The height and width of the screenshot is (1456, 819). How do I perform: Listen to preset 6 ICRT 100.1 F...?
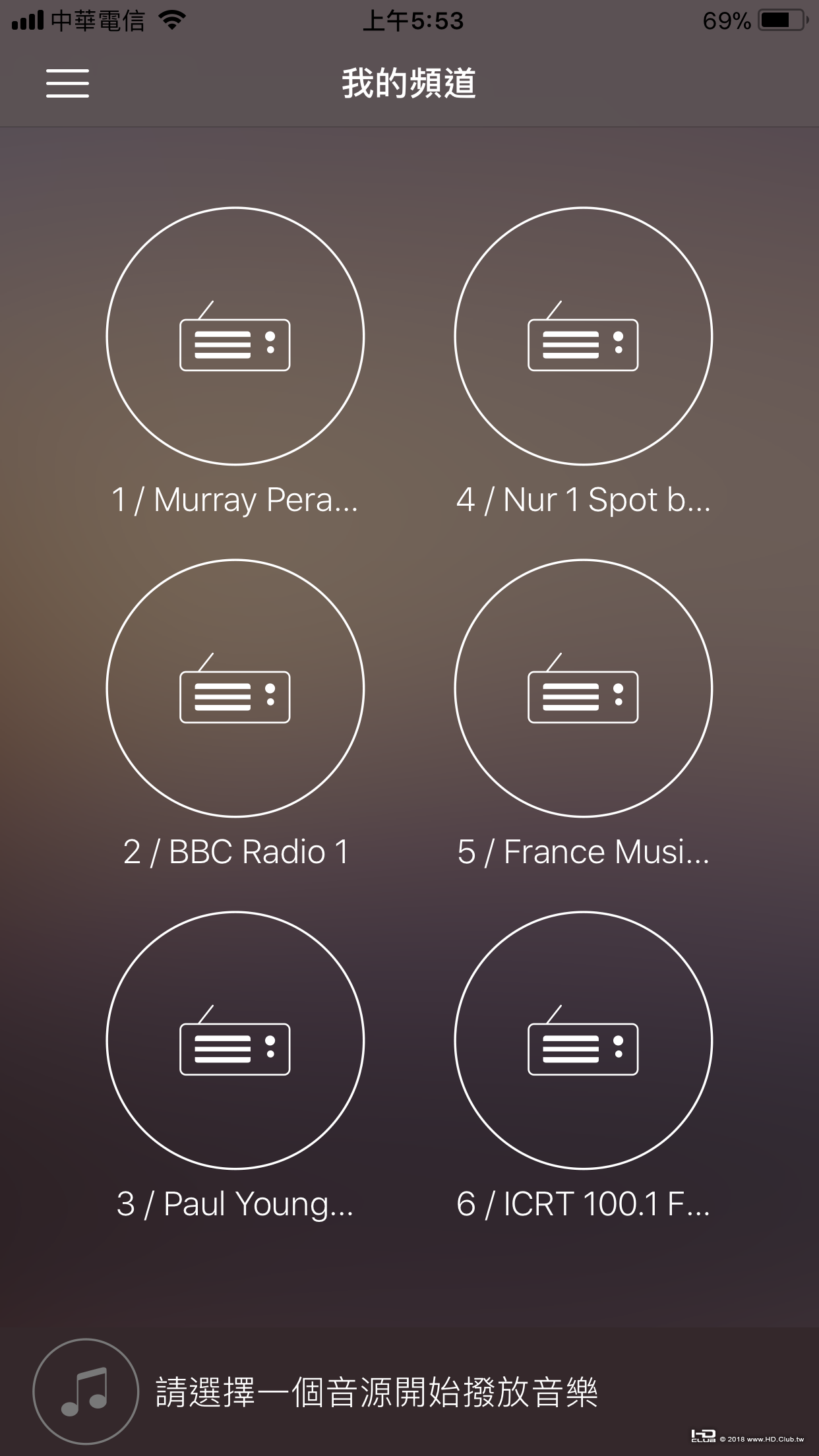tap(583, 1041)
